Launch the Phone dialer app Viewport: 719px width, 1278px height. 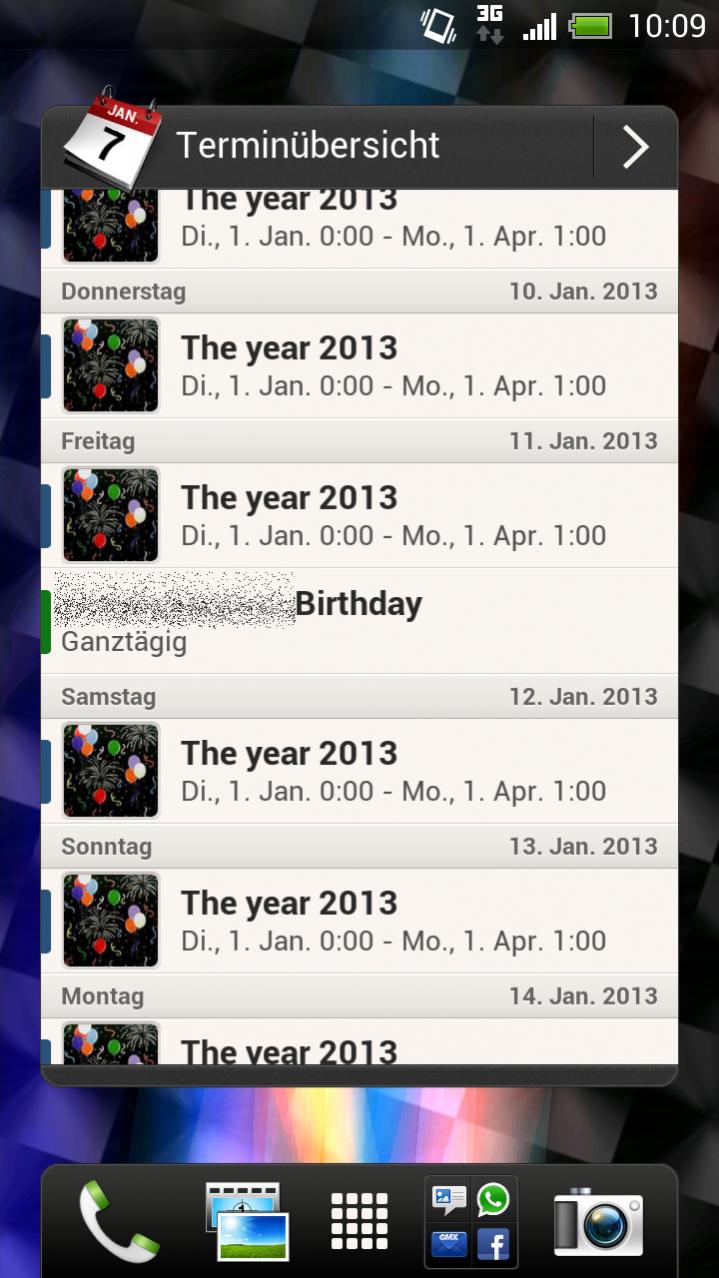tap(118, 1221)
